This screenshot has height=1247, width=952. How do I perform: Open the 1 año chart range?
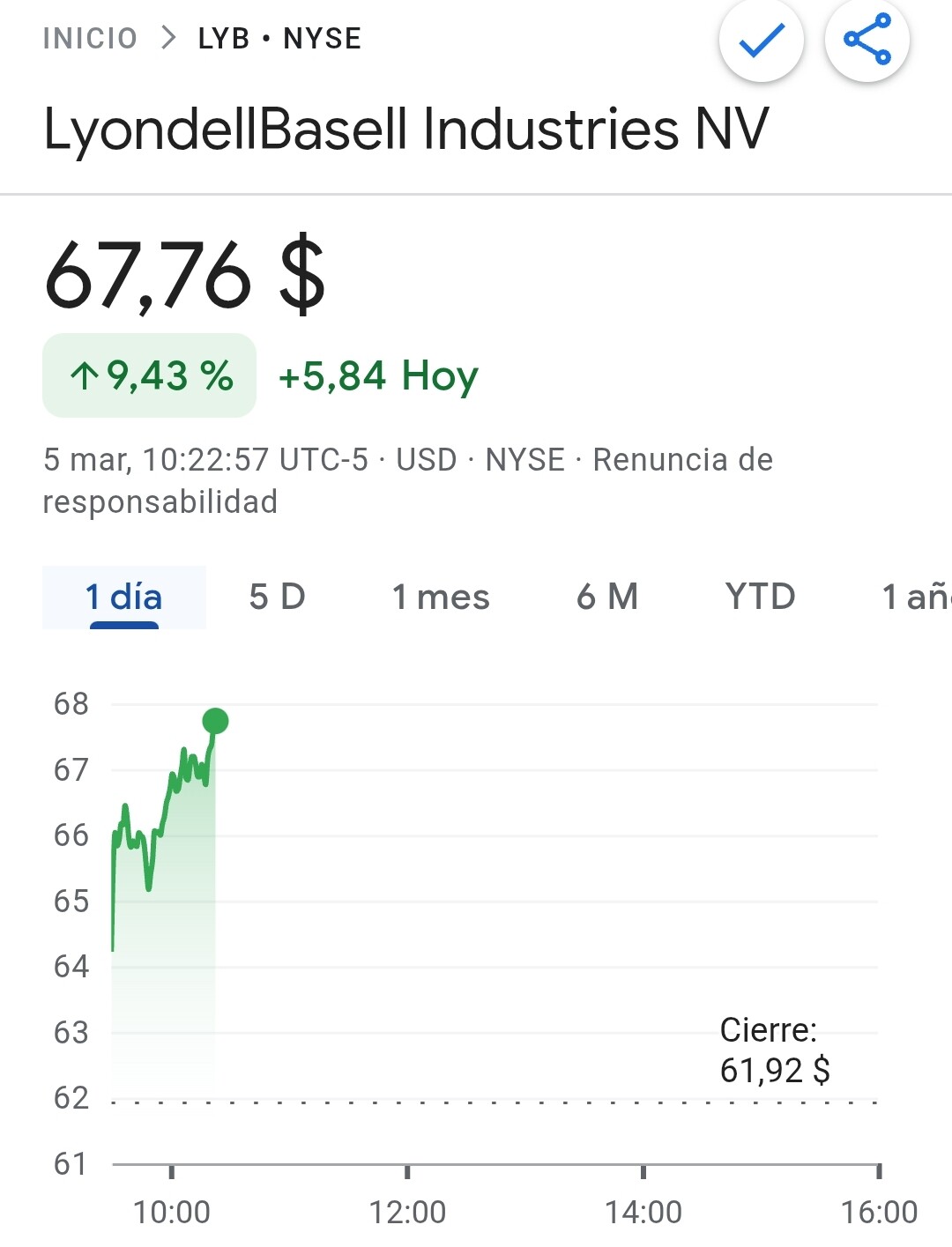click(915, 597)
